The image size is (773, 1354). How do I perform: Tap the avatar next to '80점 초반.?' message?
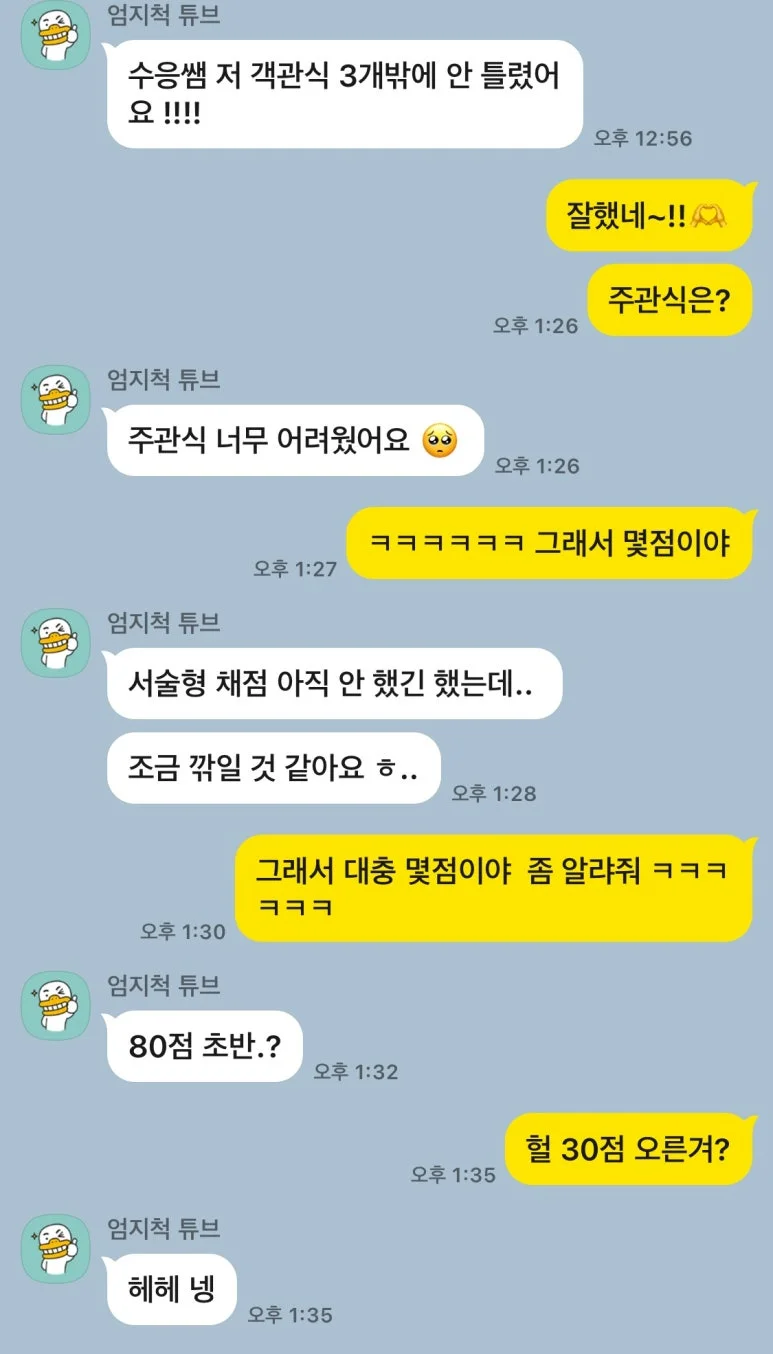click(x=56, y=1006)
